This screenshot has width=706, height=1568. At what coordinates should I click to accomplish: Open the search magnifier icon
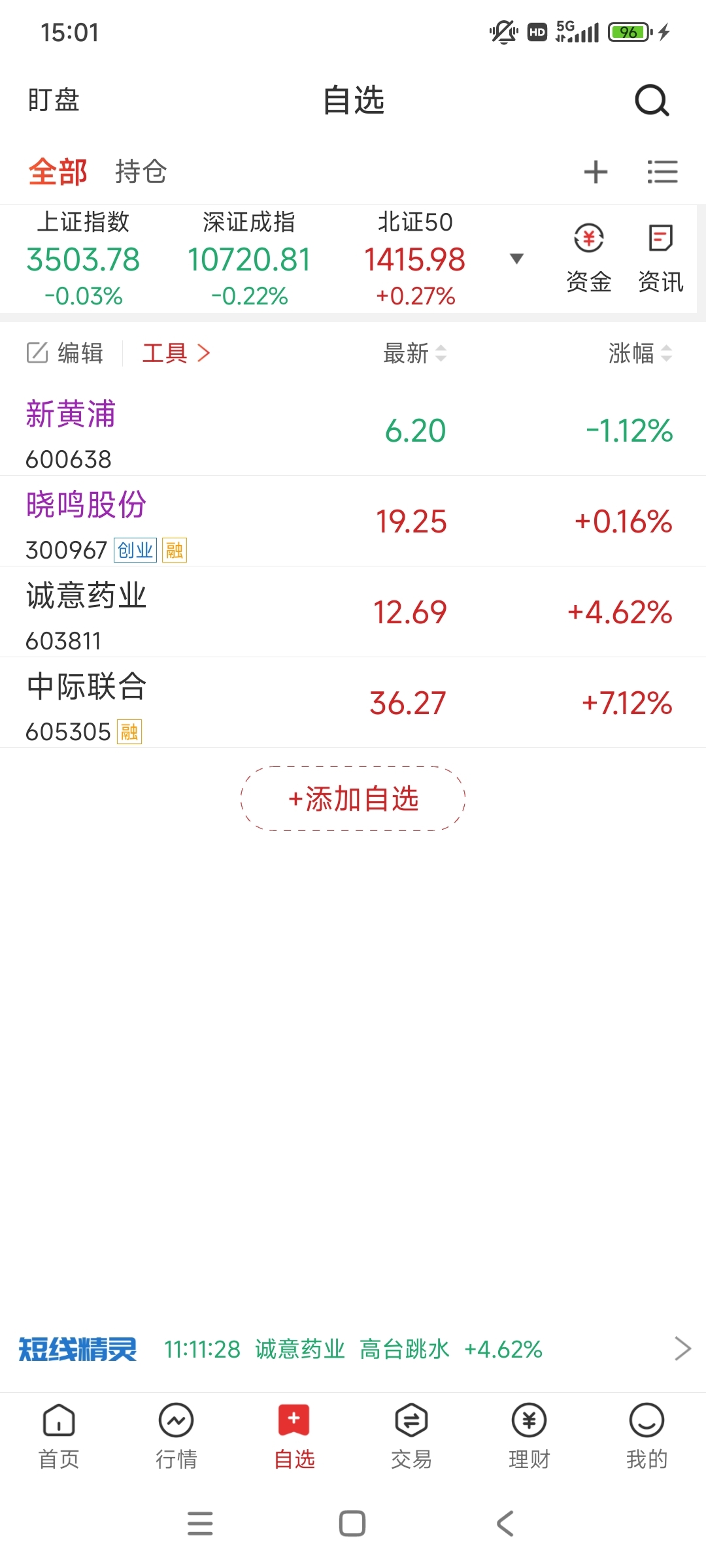pos(652,101)
